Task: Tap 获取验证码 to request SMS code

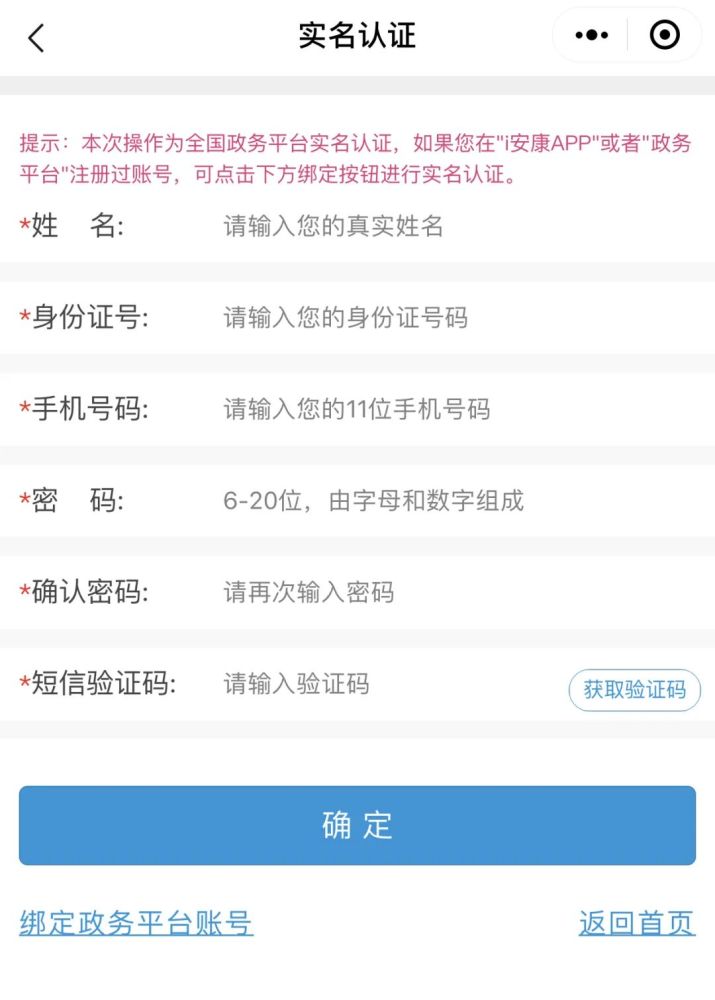Action: (635, 690)
